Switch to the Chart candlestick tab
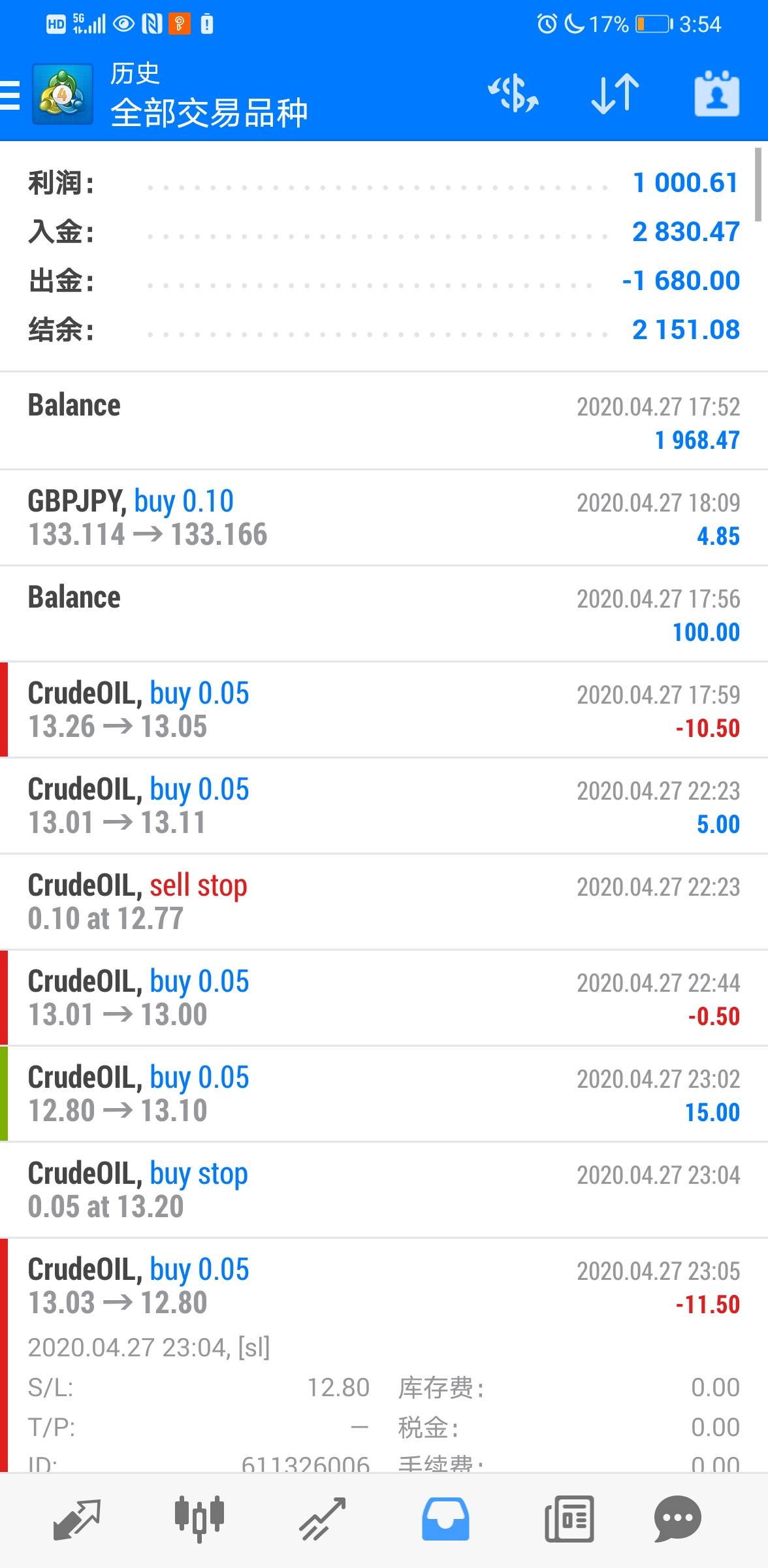Viewport: 768px width, 1568px height. pos(199,1520)
